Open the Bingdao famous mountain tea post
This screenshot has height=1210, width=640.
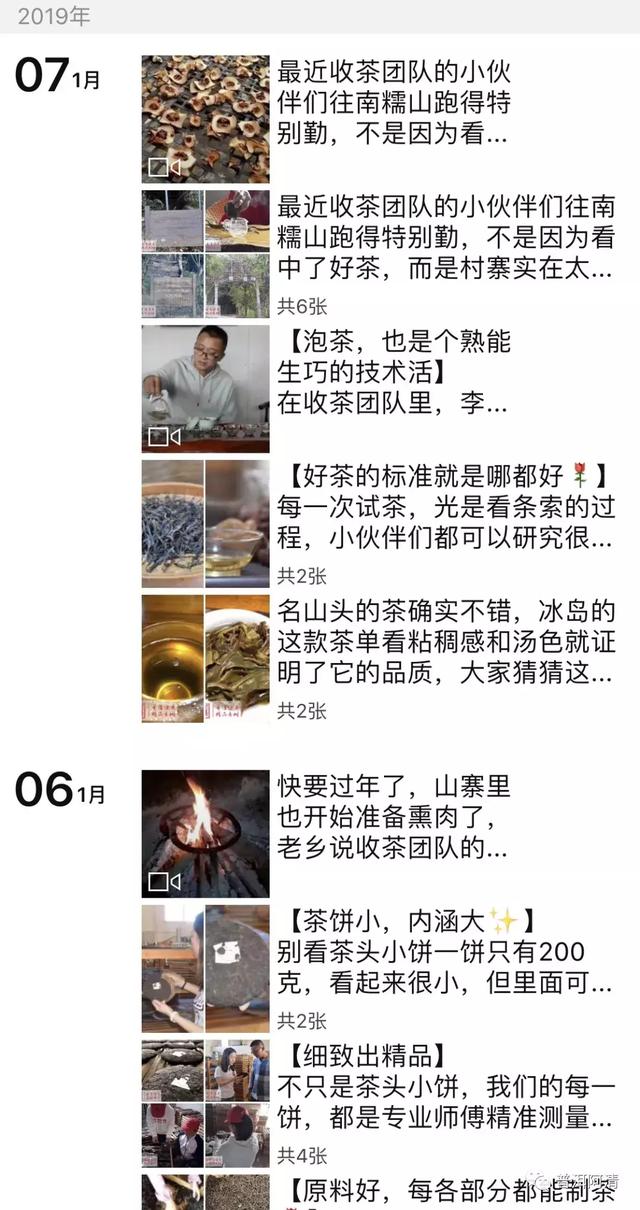(378, 659)
